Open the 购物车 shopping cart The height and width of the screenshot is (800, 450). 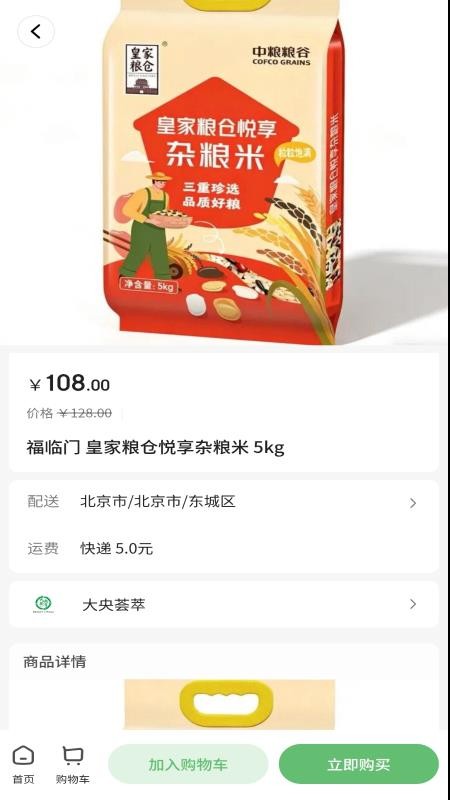(x=72, y=764)
